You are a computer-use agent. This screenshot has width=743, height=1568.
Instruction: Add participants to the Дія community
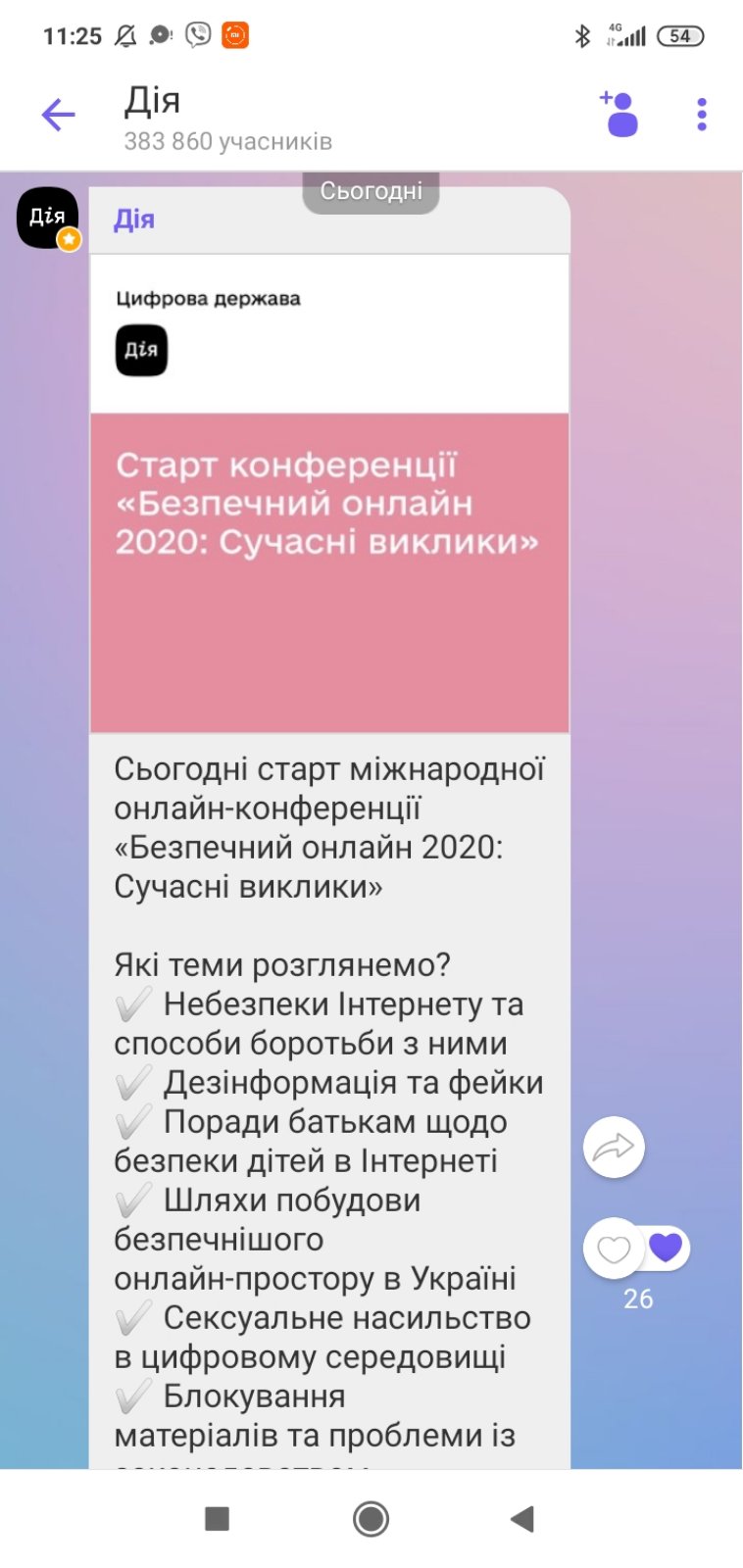point(619,114)
